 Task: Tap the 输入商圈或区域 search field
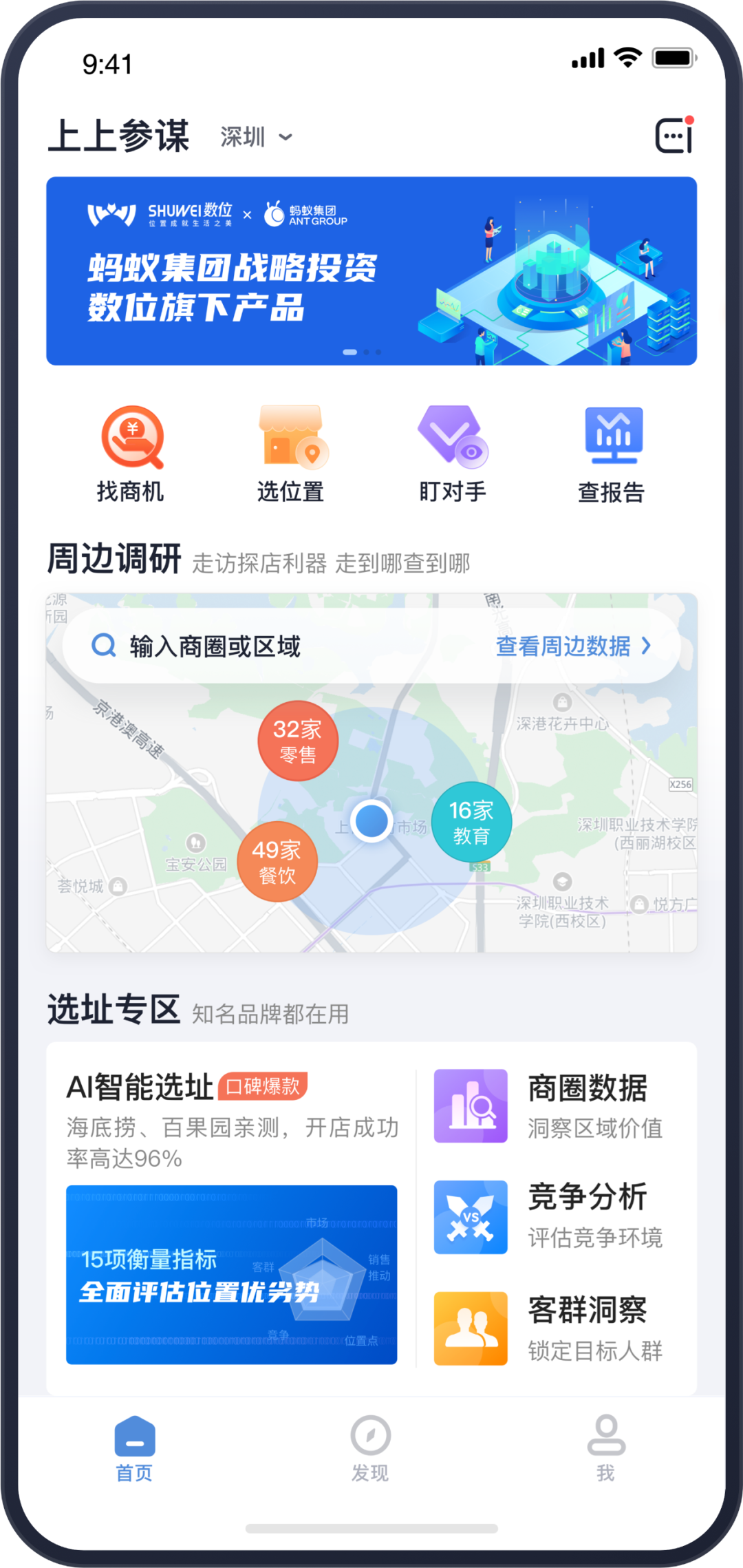(x=275, y=646)
